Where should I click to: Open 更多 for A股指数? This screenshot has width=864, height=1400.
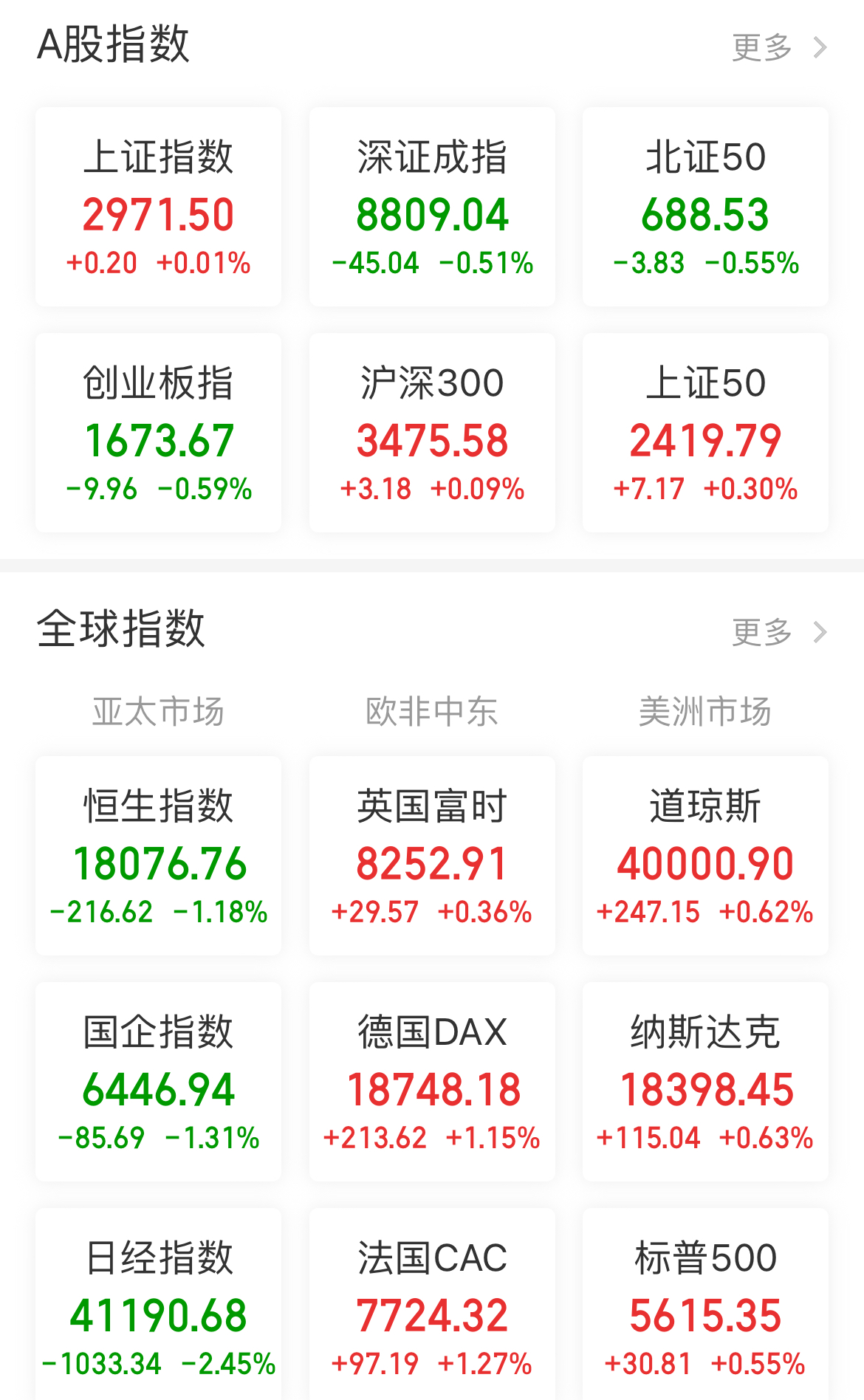[761, 46]
